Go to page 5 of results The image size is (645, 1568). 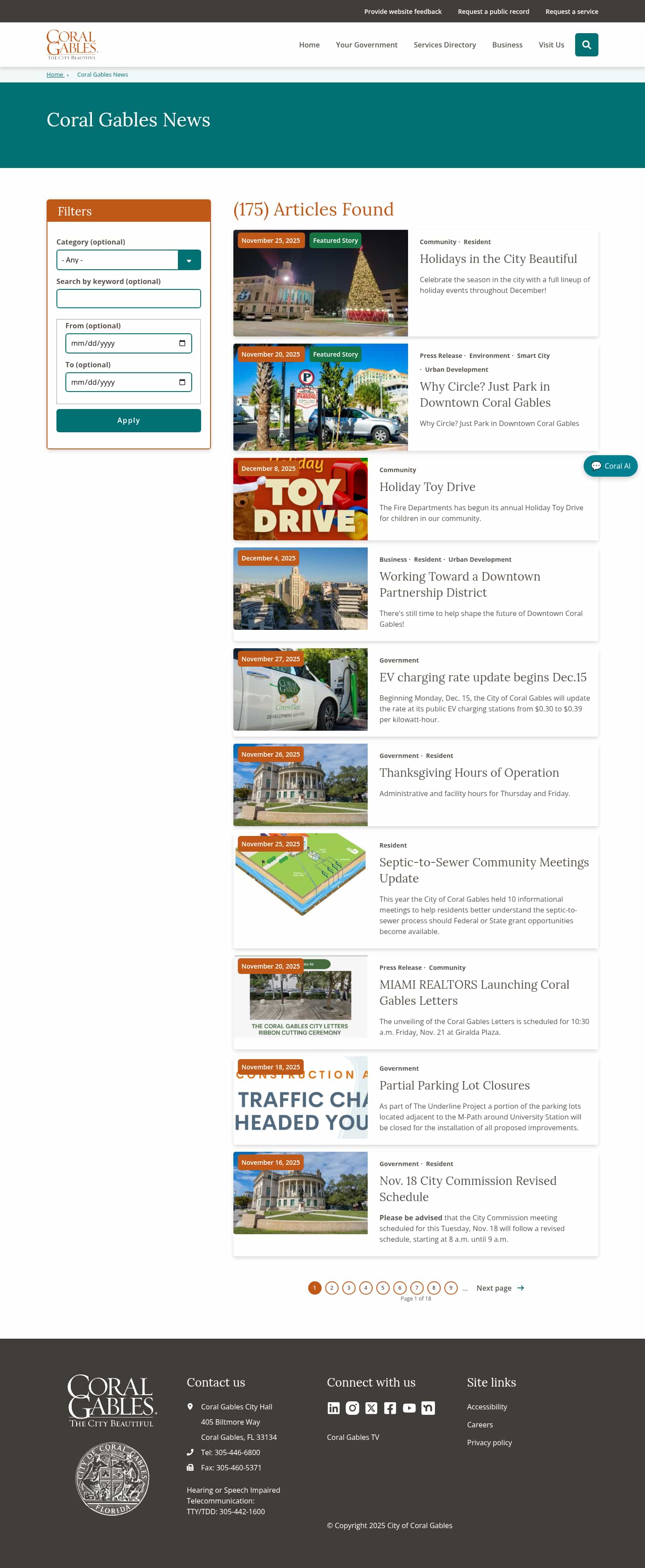(x=382, y=1288)
